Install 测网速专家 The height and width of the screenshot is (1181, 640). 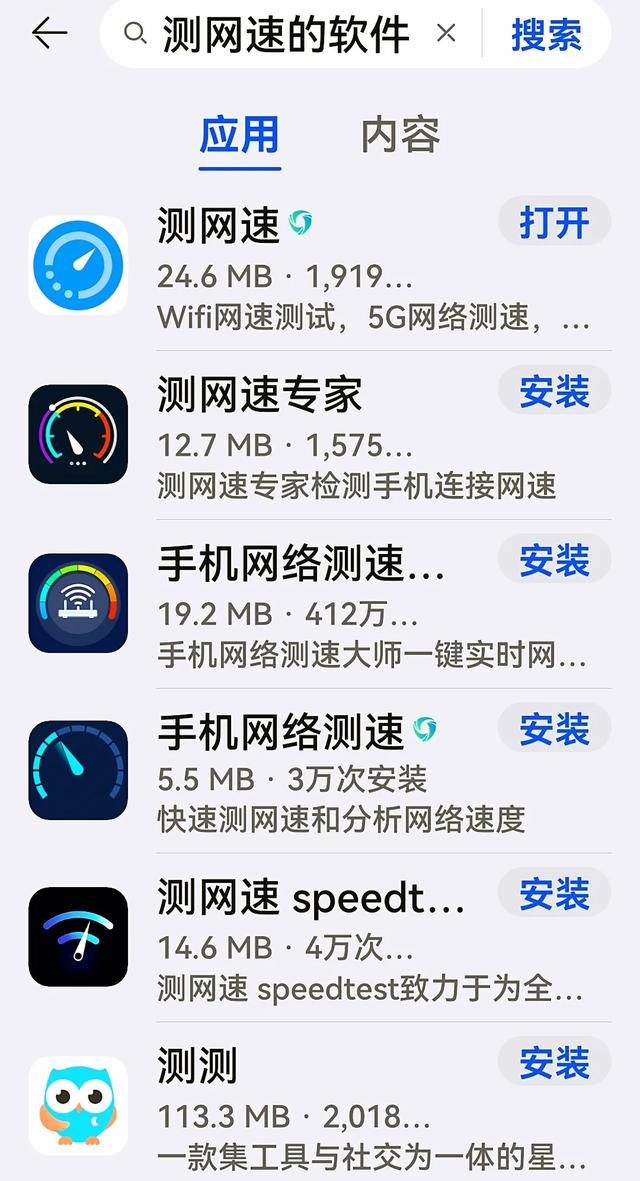(x=553, y=391)
